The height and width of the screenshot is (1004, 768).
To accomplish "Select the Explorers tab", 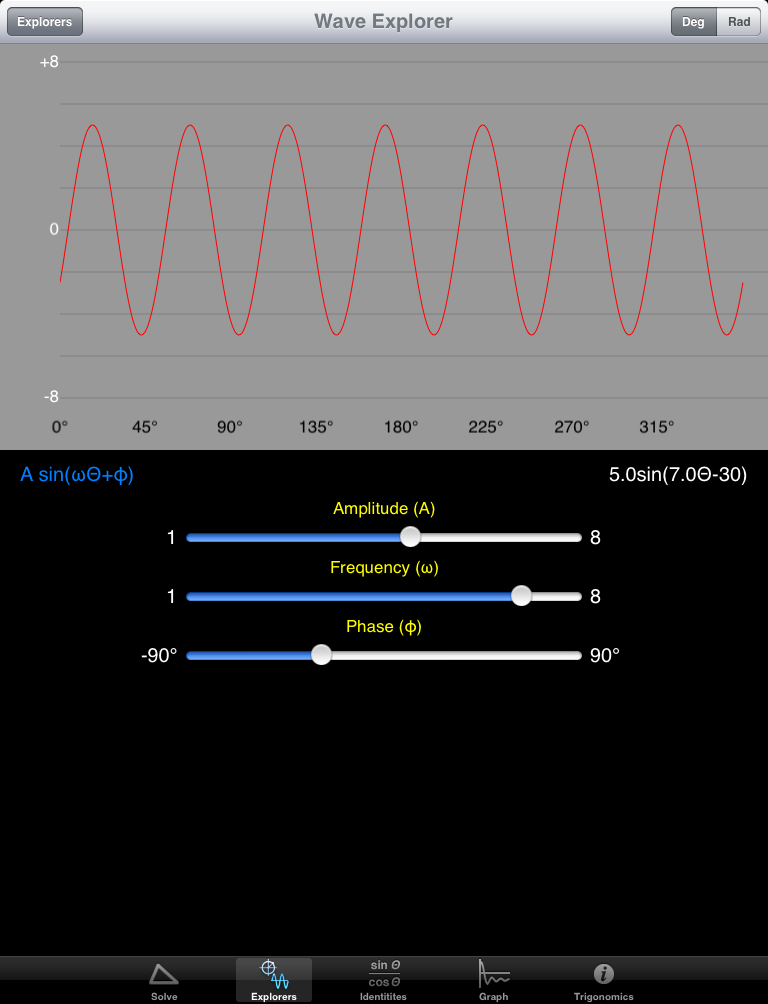I will [274, 980].
